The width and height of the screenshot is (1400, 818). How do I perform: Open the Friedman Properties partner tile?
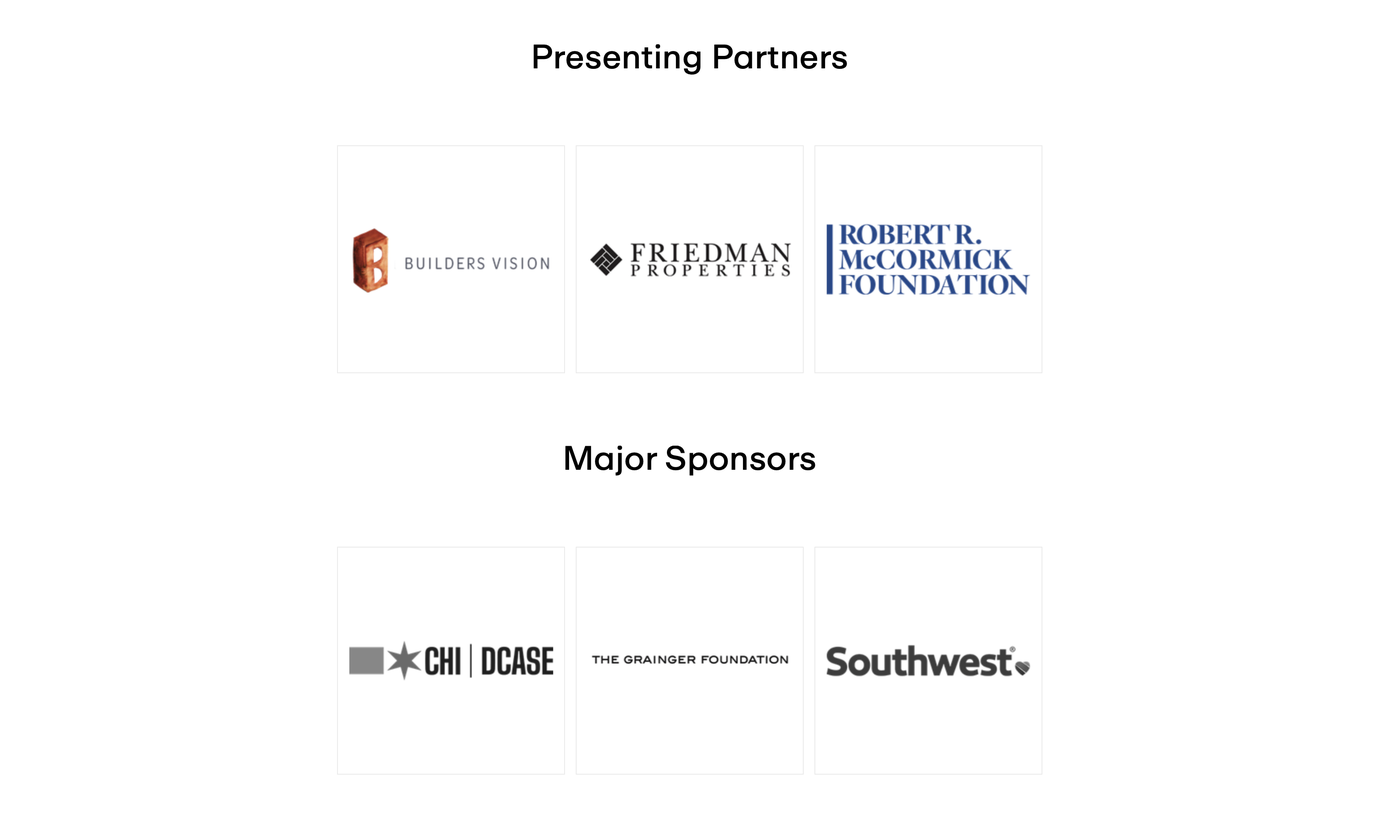tap(689, 260)
